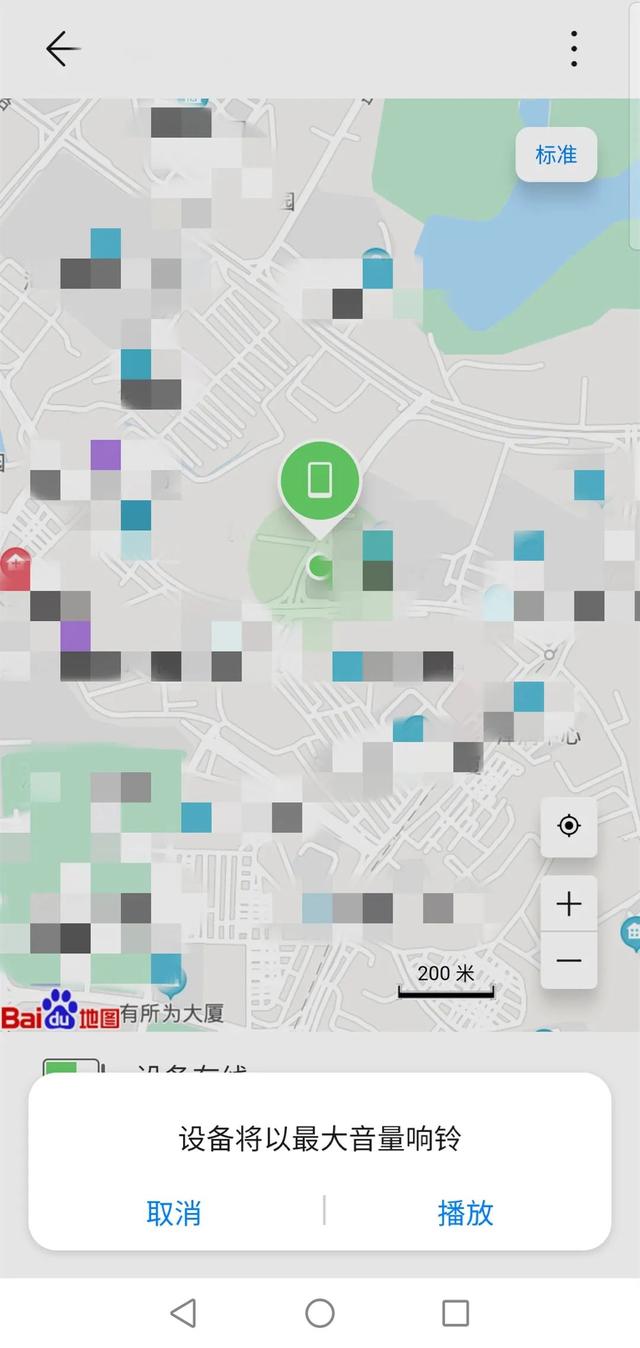Recenter the map on current location
Image resolution: width=640 pixels, height=1348 pixels.
[569, 826]
